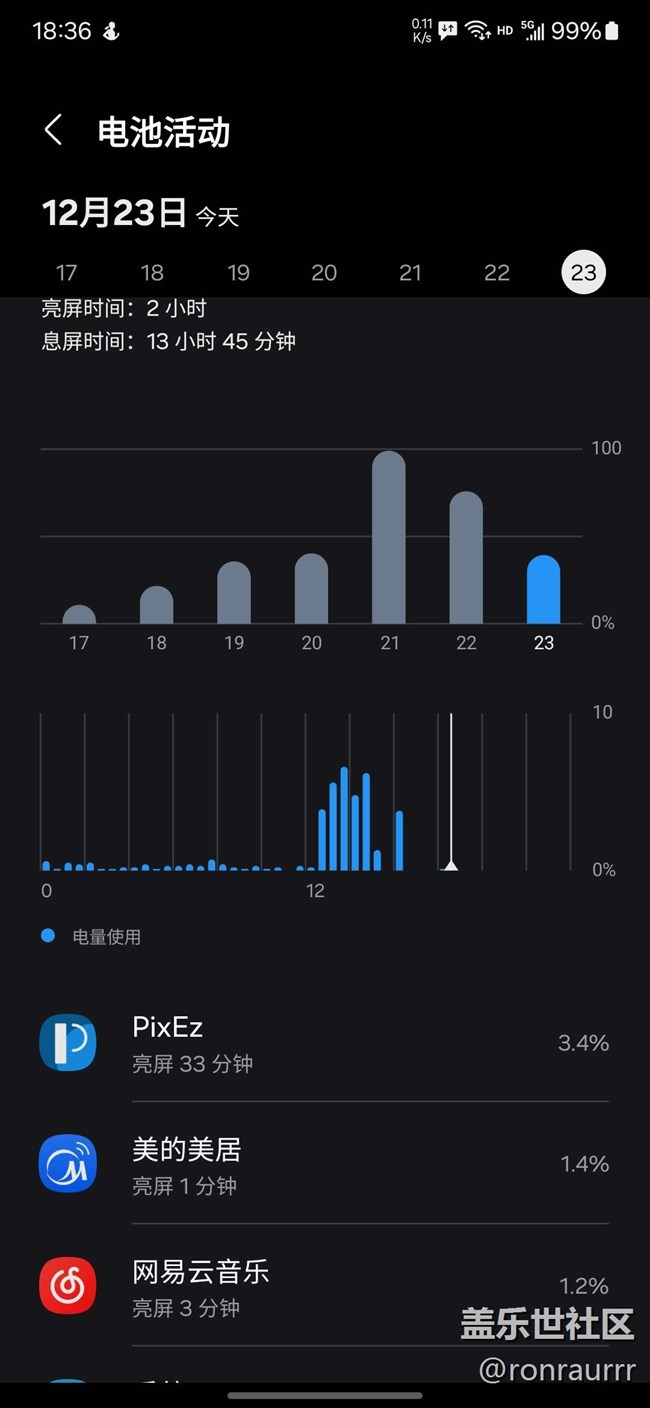The image size is (650, 1408).
Task: Tap the tallest chart bar for day 21
Action: click(389, 538)
